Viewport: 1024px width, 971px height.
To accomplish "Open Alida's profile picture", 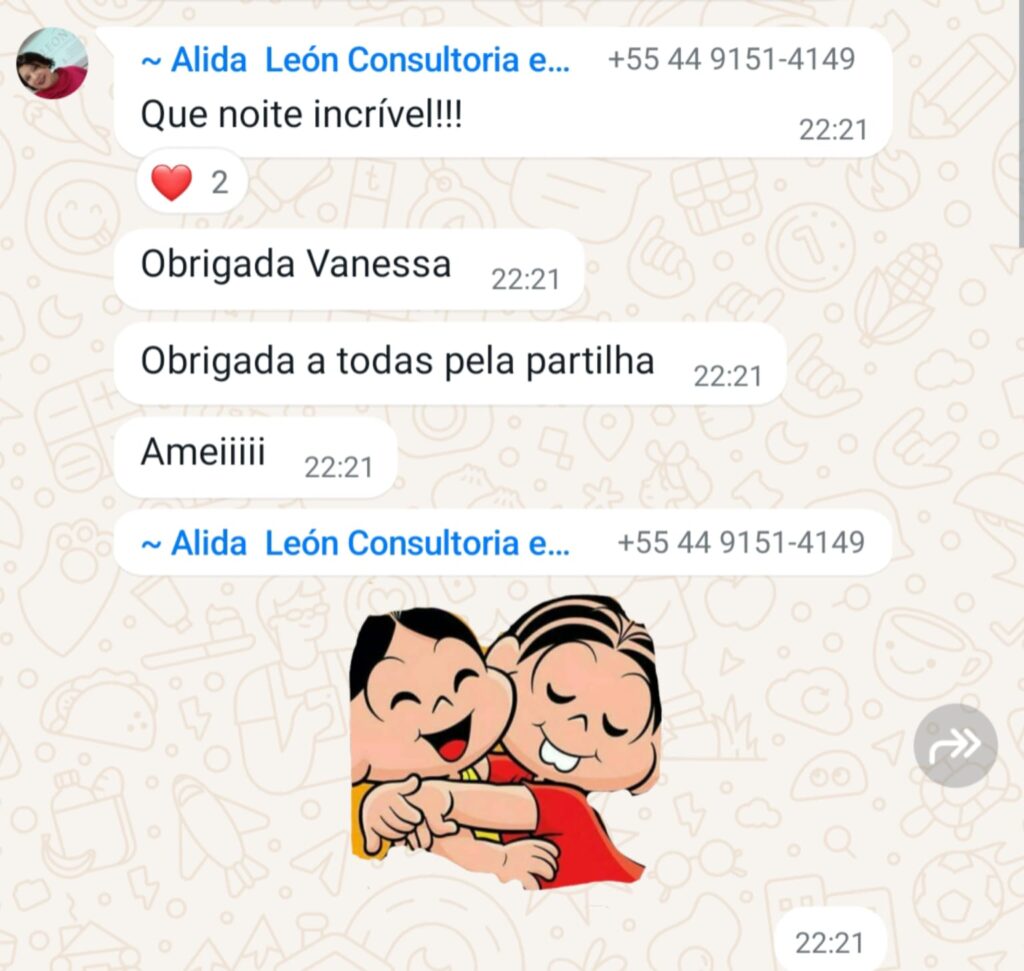I will pos(51,62).
